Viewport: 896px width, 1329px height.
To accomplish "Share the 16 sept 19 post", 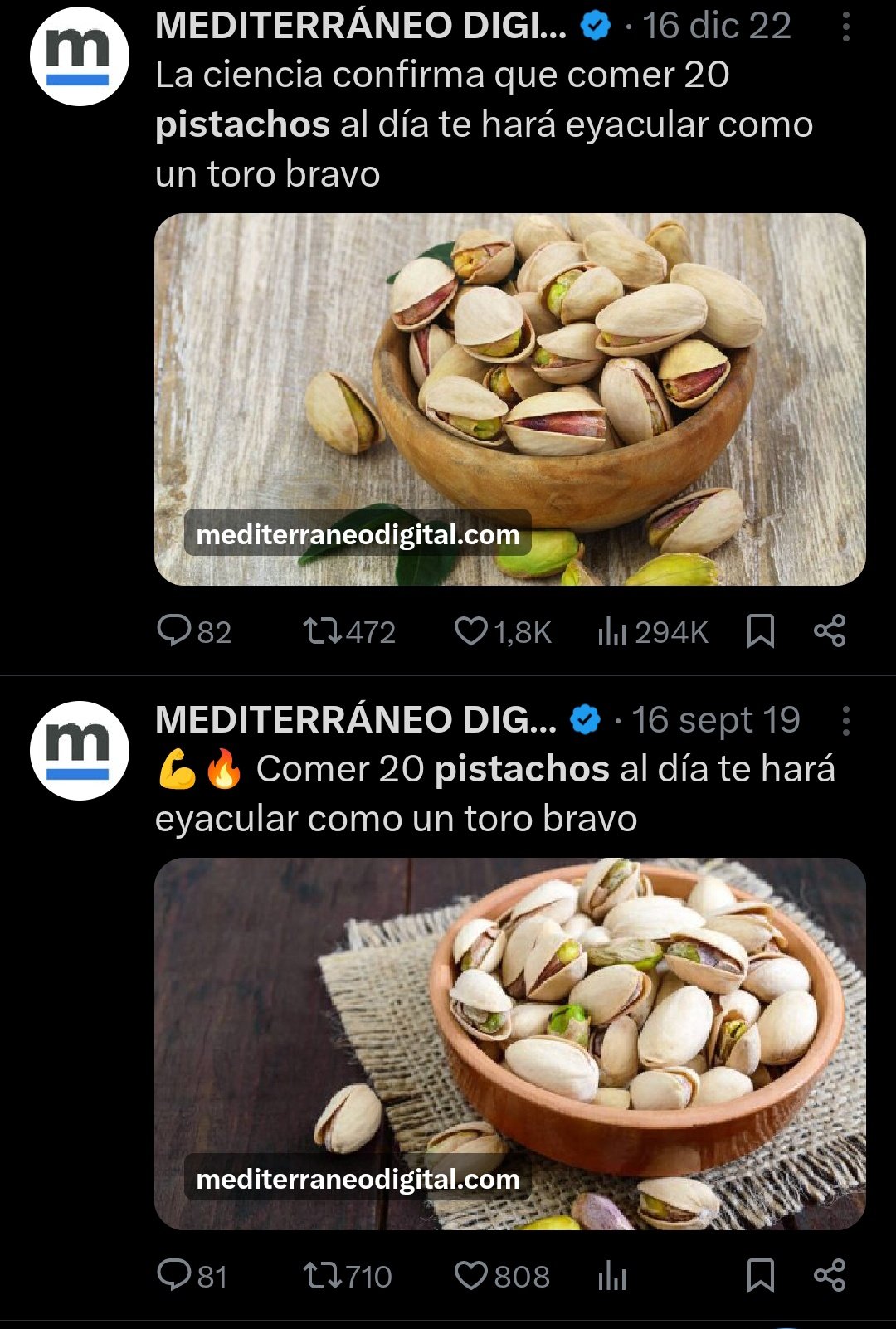I will (x=830, y=1275).
